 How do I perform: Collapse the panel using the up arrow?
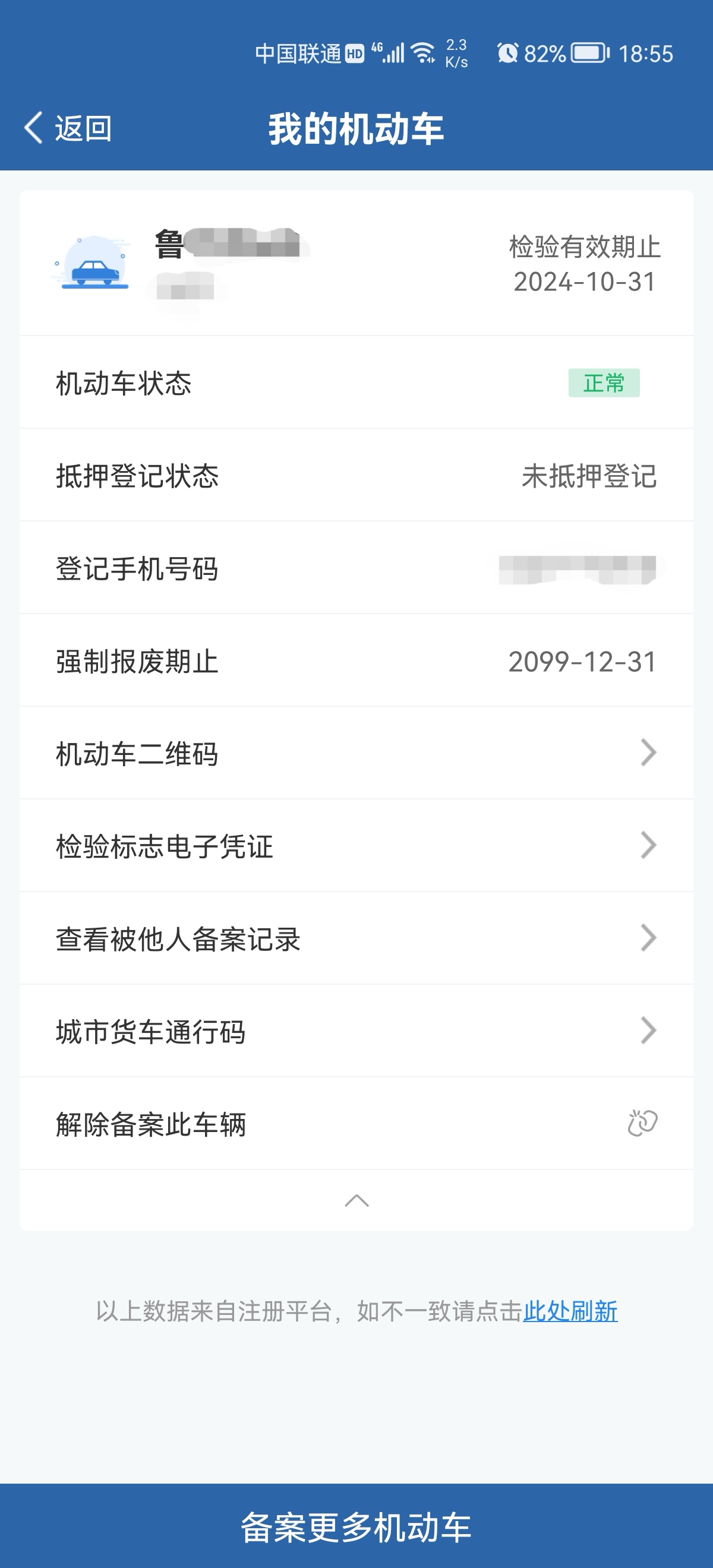click(x=356, y=1200)
